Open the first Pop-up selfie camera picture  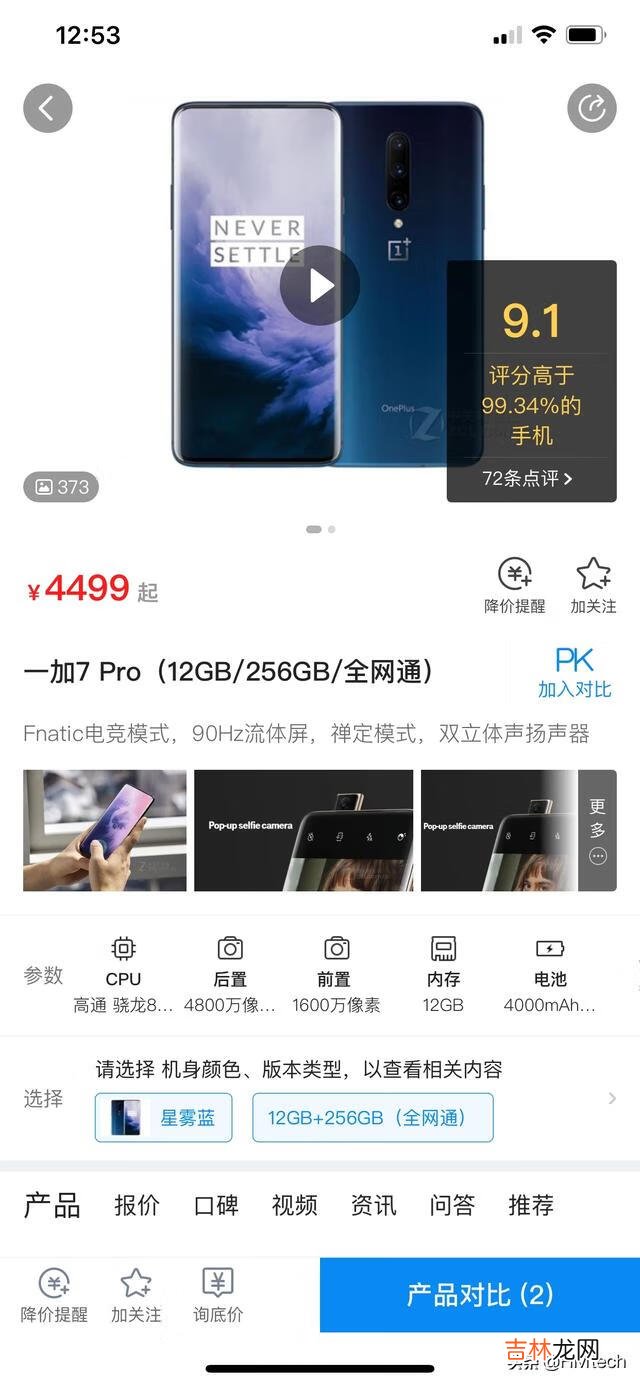click(x=303, y=830)
